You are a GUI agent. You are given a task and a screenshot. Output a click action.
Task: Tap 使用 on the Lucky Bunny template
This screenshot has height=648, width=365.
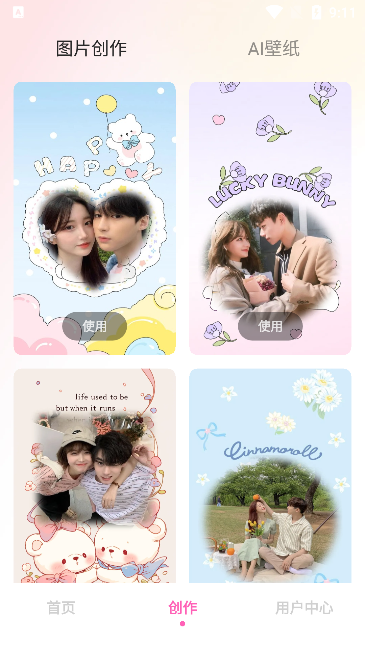270,326
